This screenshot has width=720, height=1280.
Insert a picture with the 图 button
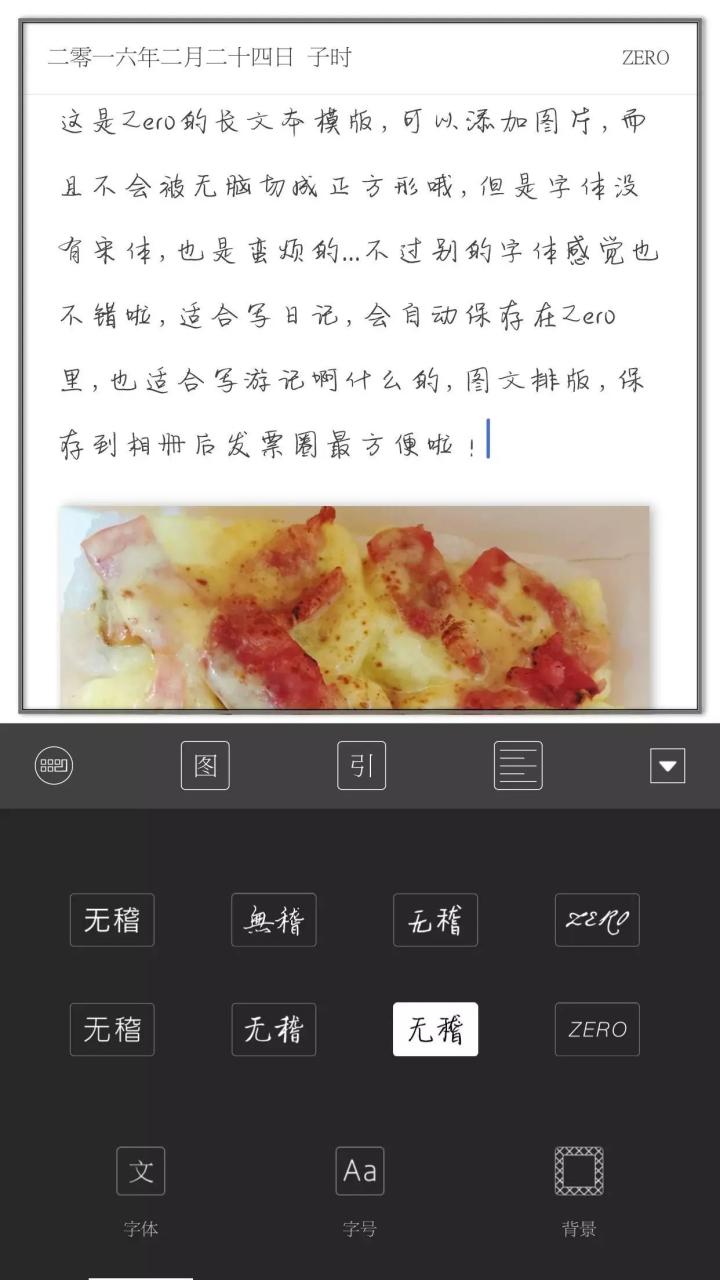205,766
